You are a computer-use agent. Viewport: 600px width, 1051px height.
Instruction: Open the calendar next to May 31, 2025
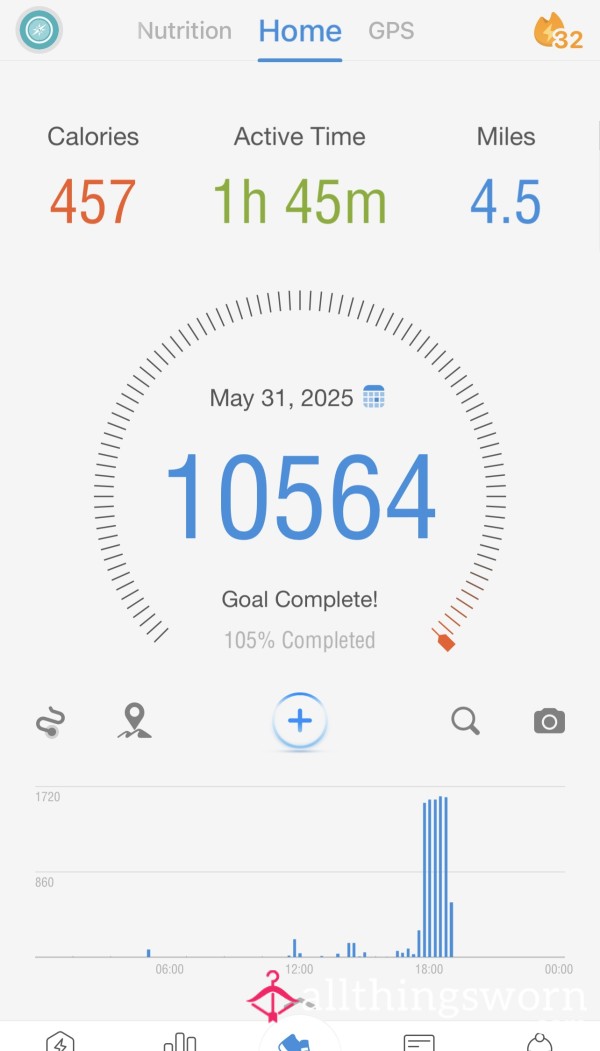point(373,397)
